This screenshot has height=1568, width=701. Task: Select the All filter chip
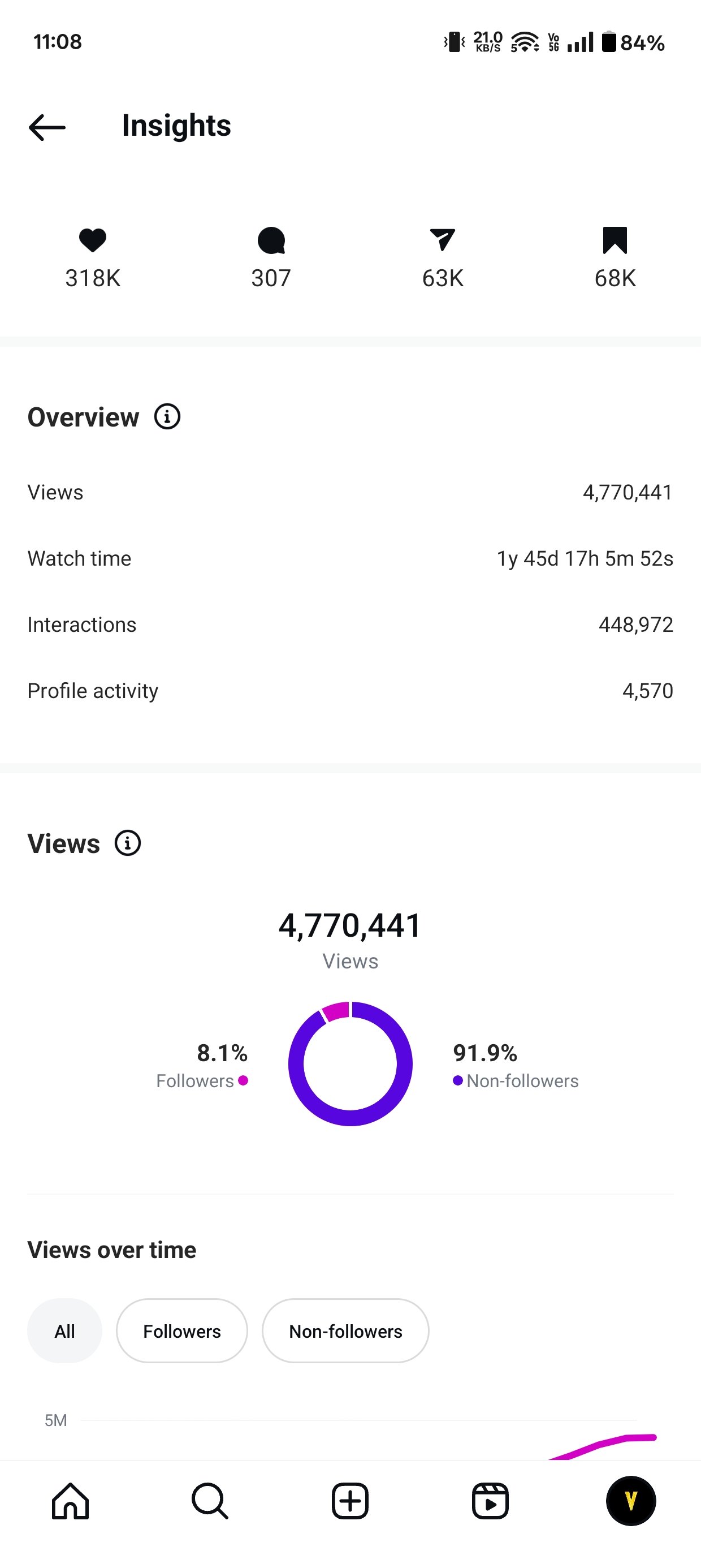(x=64, y=1330)
